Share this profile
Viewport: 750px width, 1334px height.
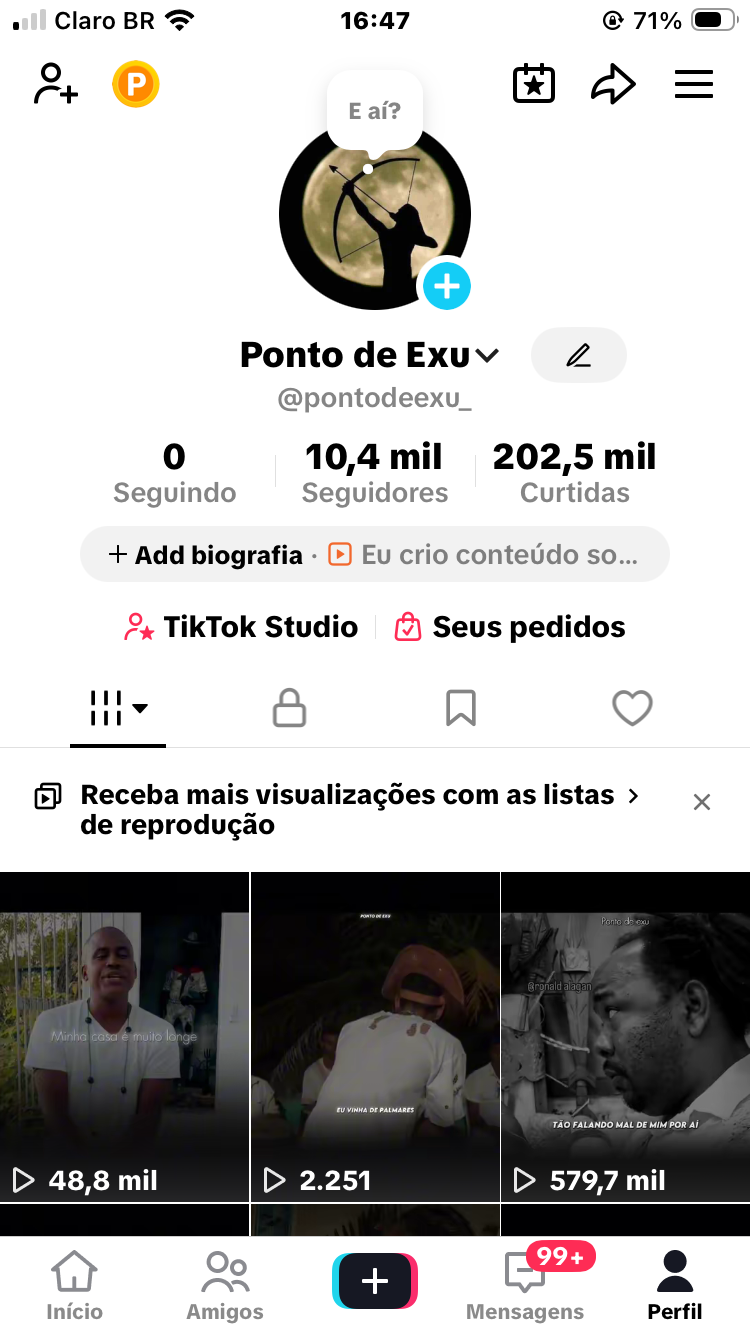(613, 84)
